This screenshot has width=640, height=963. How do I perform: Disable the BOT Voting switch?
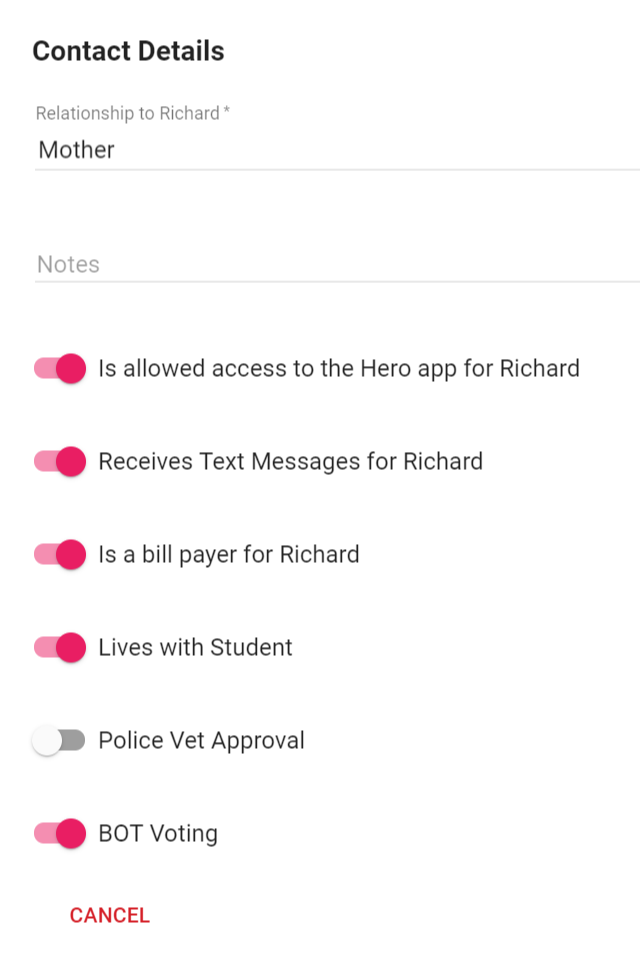(x=60, y=834)
